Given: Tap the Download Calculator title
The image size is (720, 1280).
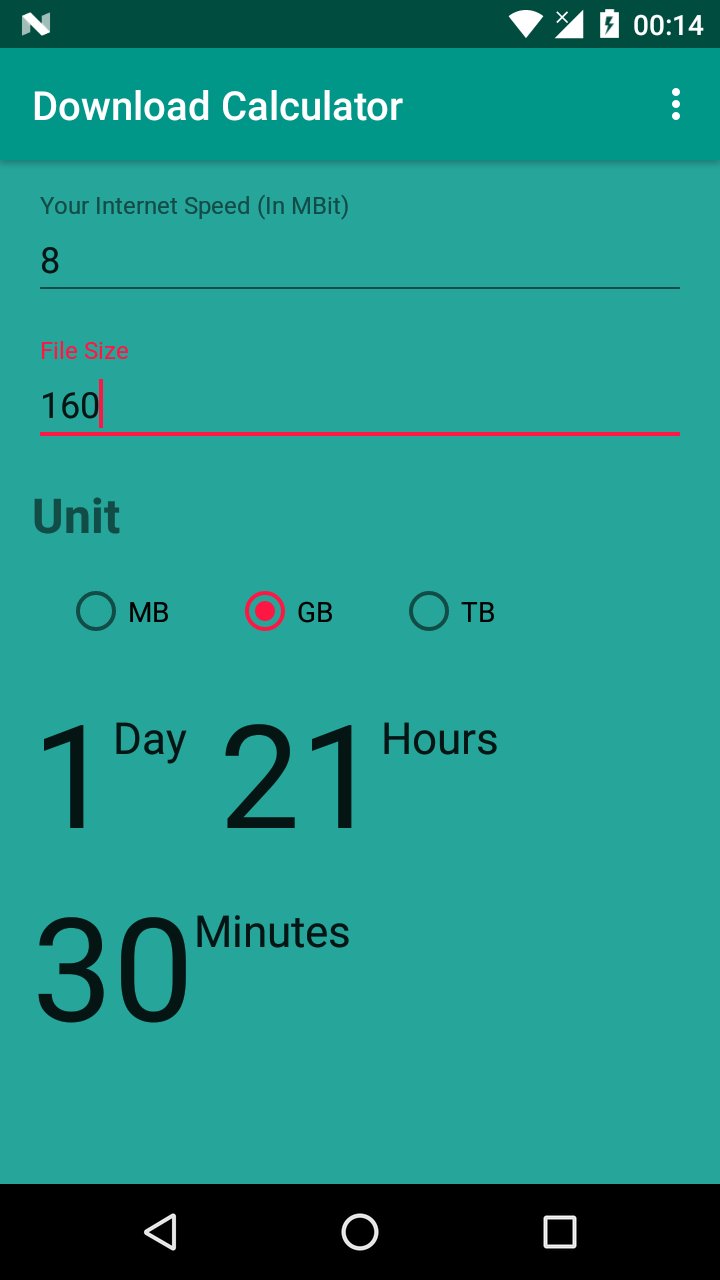Looking at the screenshot, I should [x=218, y=104].
